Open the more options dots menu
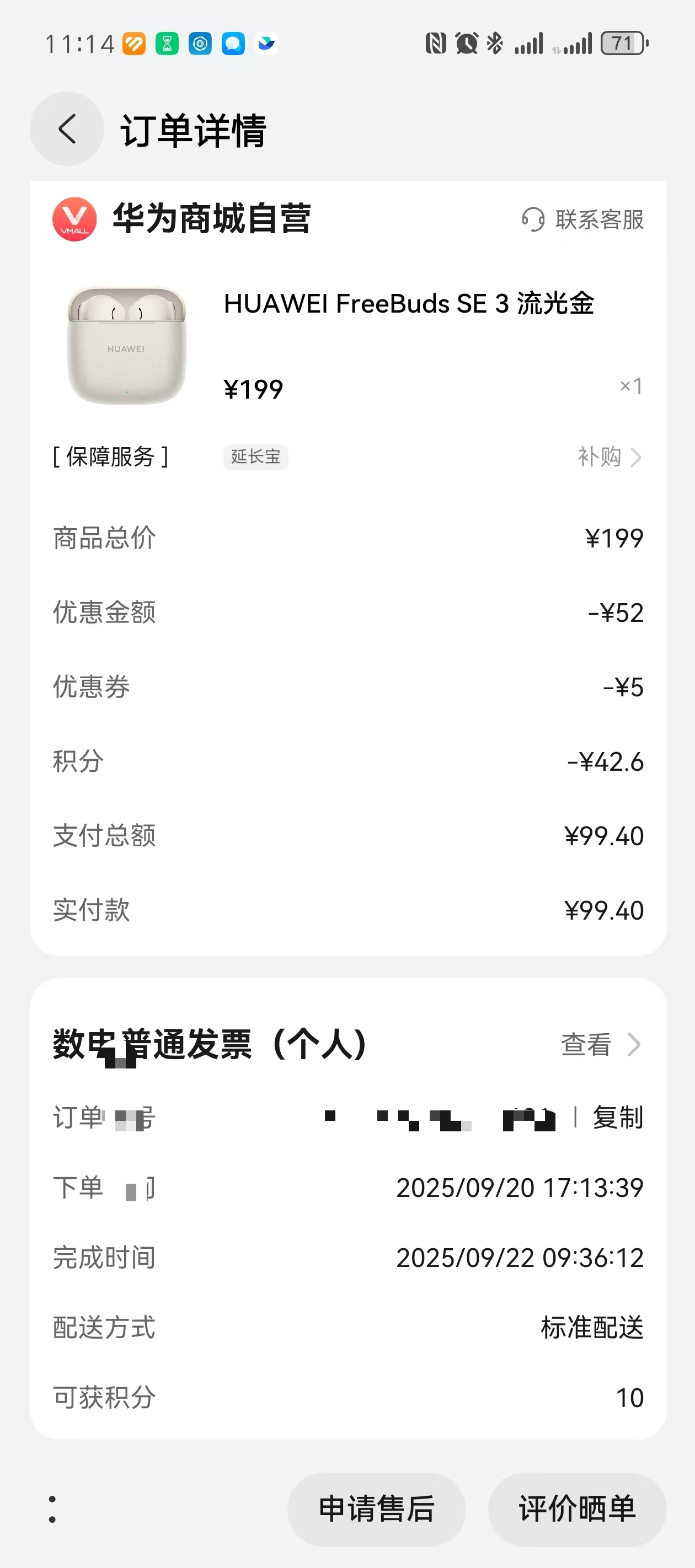The height and width of the screenshot is (1568, 695). [52, 1510]
